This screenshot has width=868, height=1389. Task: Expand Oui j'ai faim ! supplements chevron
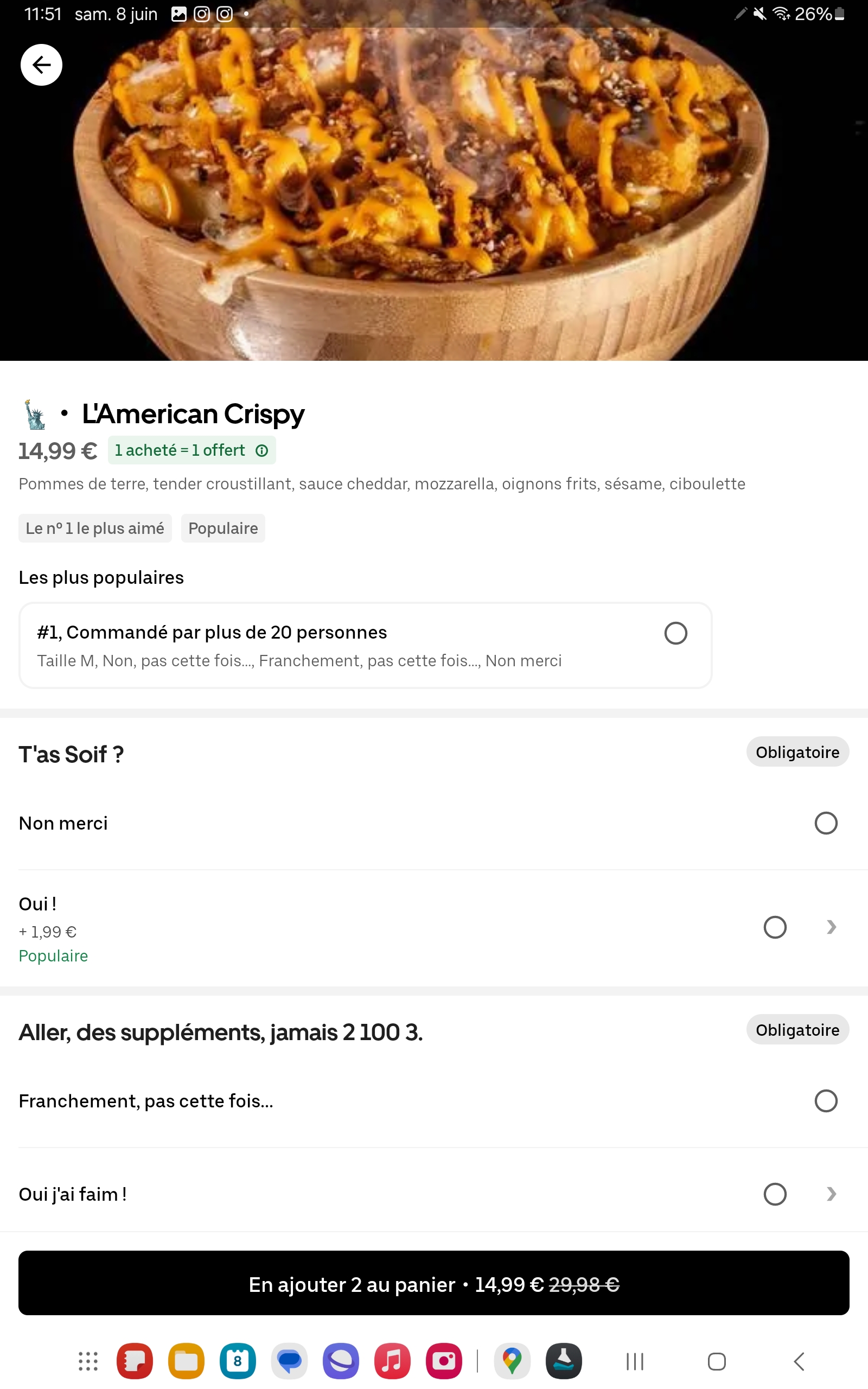[x=831, y=1194]
